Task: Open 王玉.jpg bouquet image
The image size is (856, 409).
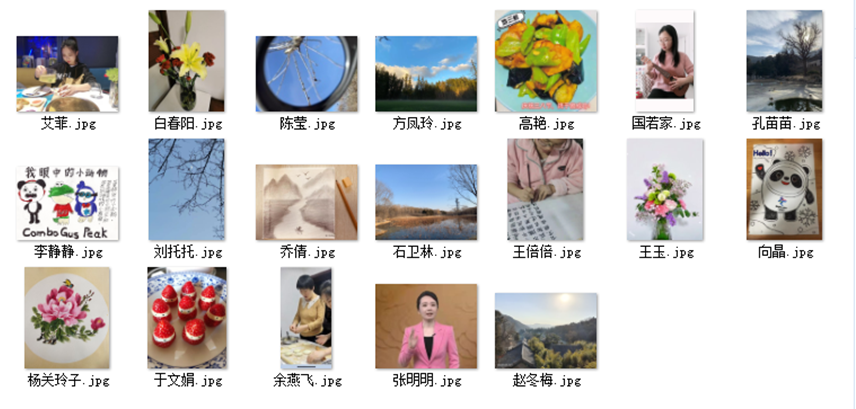Action: [665, 189]
